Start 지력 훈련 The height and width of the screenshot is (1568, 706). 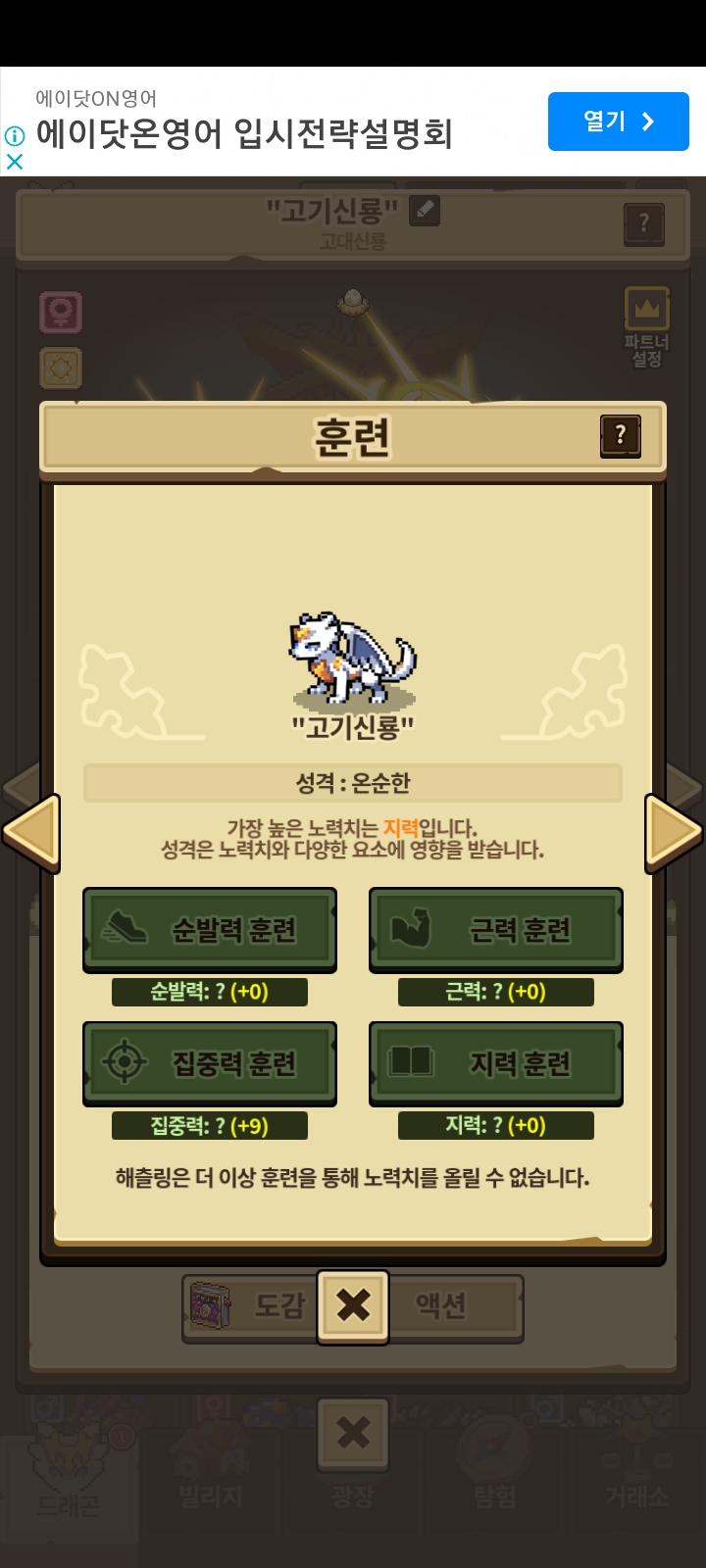[496, 1063]
